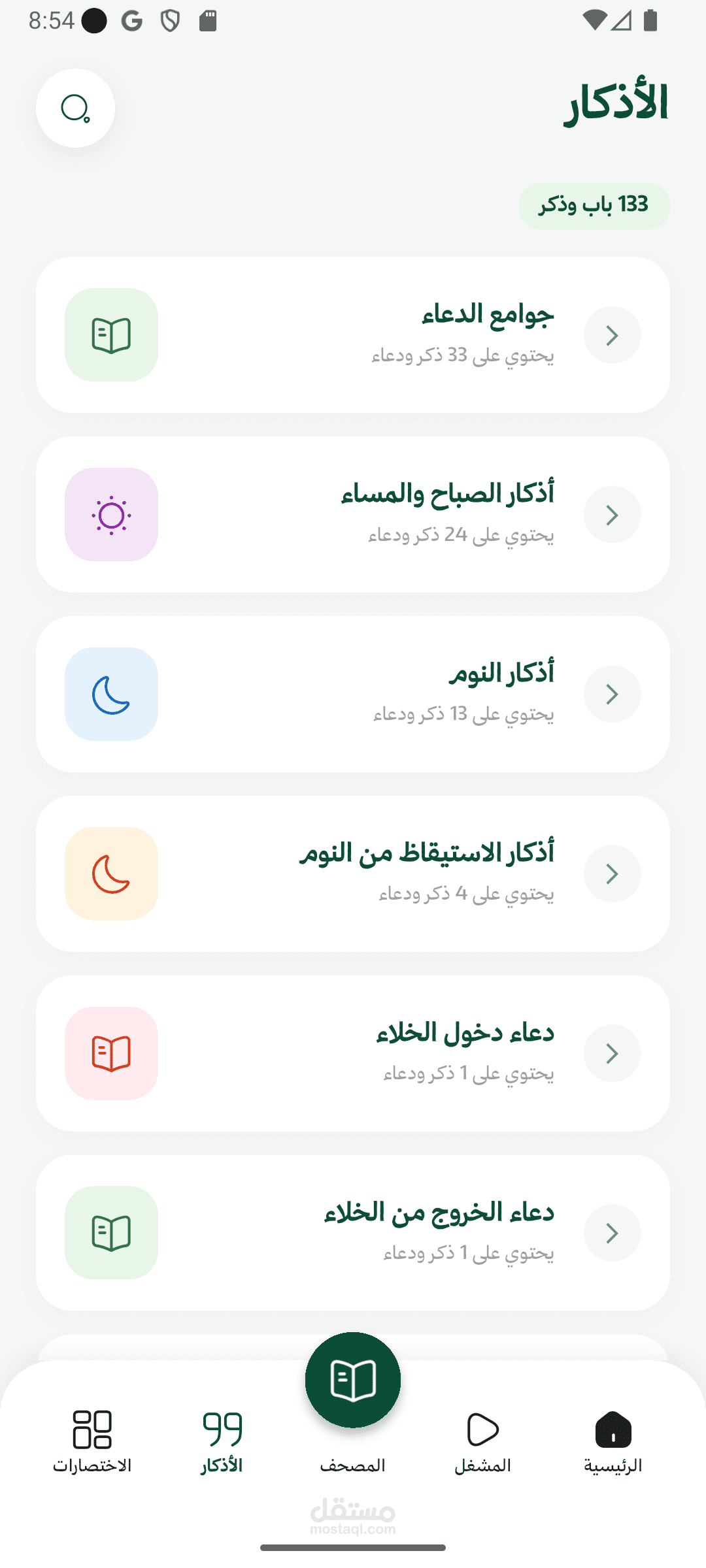The width and height of the screenshot is (706, 1568).
Task: Open أذكار الصباح والمساء card
Action: click(353, 514)
